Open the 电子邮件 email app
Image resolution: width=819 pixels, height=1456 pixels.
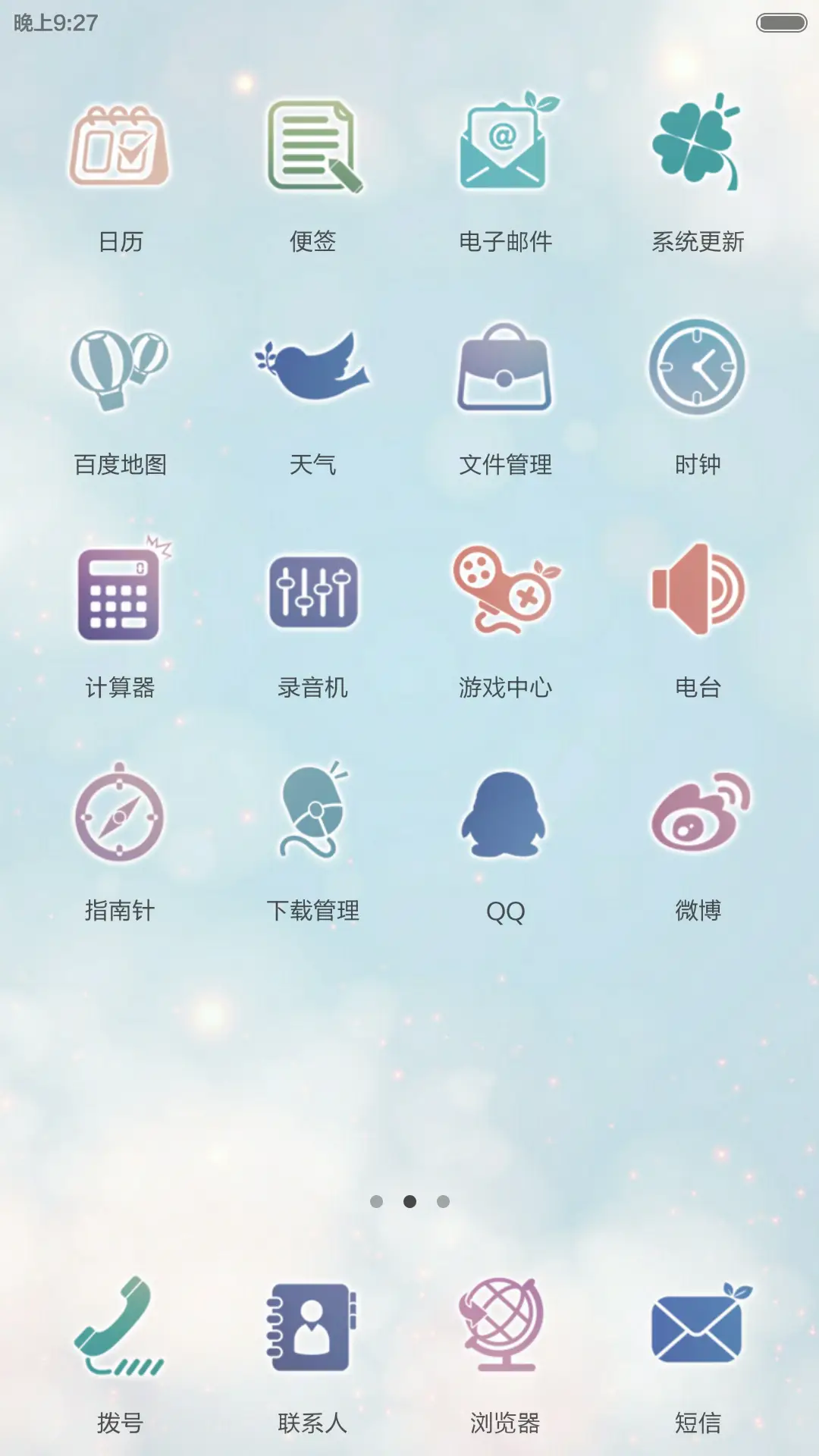506,148
